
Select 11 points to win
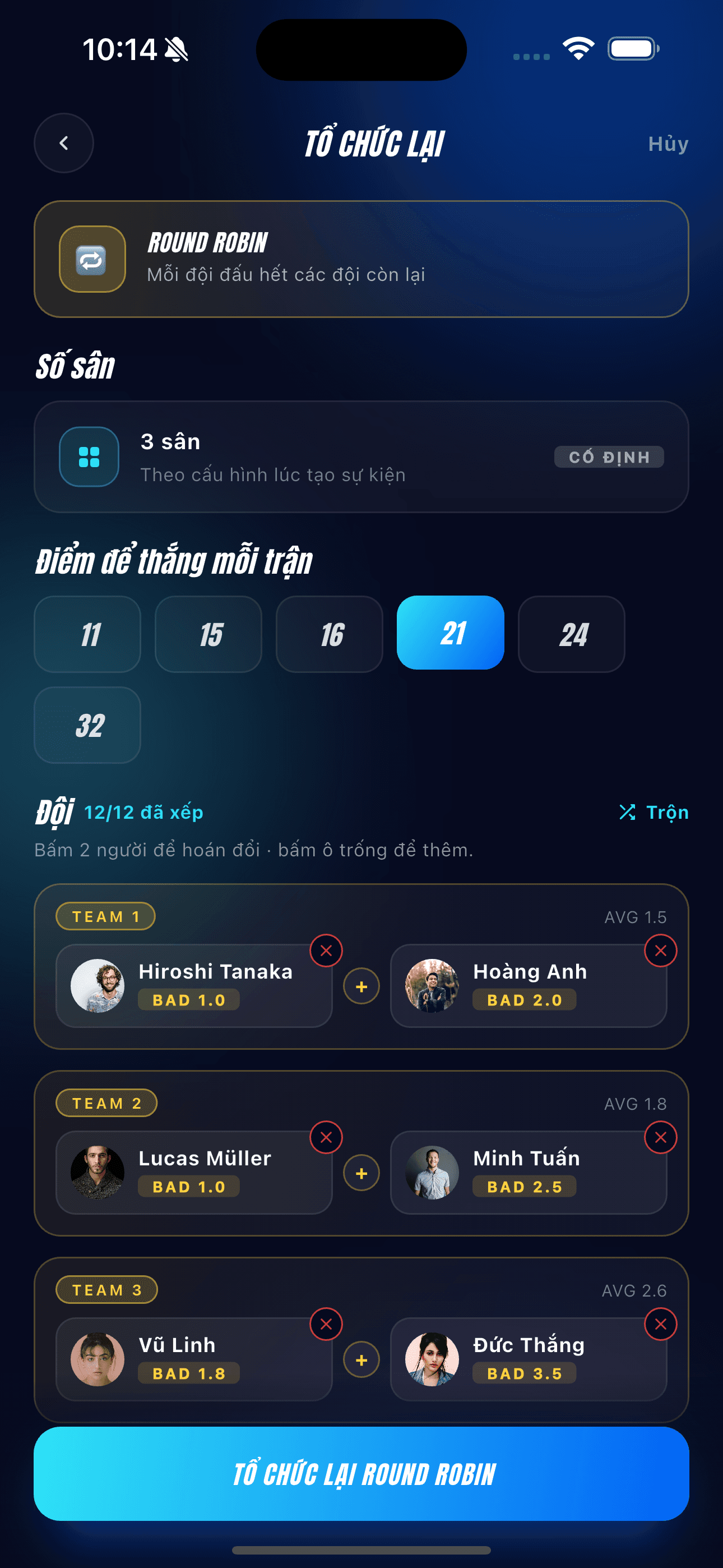click(x=87, y=634)
